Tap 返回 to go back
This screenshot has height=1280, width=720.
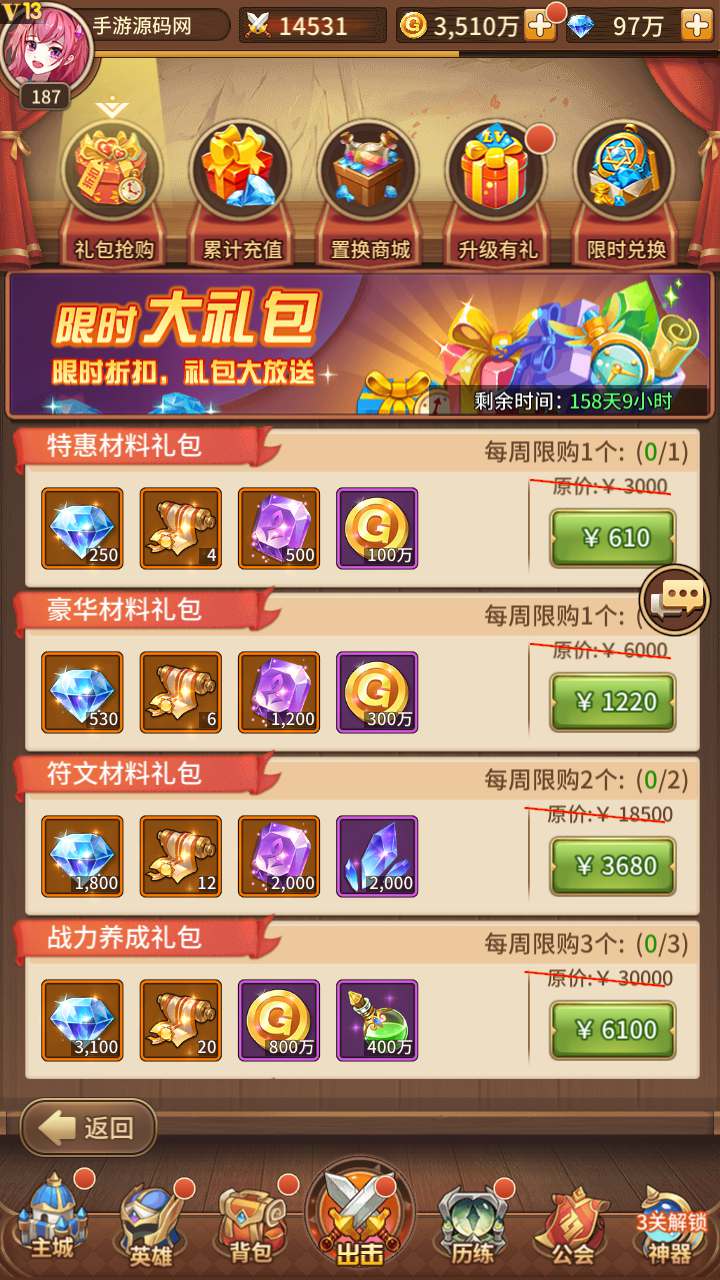(x=90, y=1128)
